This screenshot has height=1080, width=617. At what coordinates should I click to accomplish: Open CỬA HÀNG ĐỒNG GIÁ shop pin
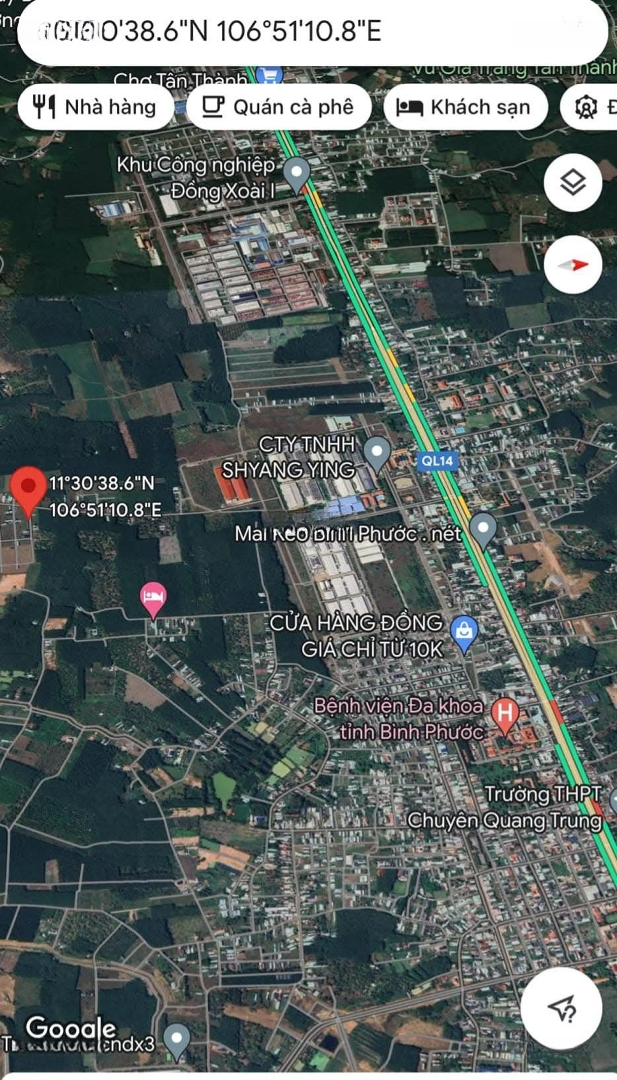point(465,630)
